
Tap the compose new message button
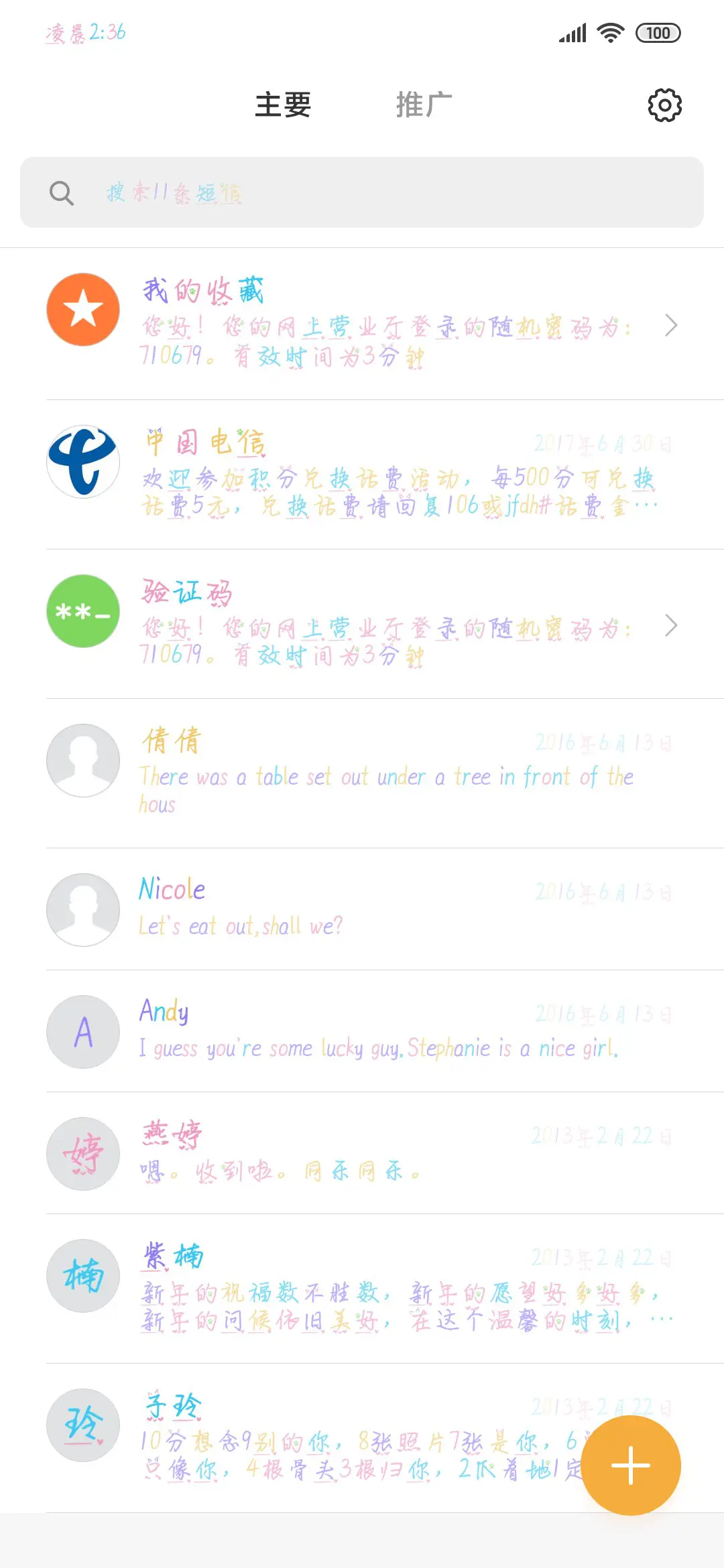pyautogui.click(x=631, y=1465)
